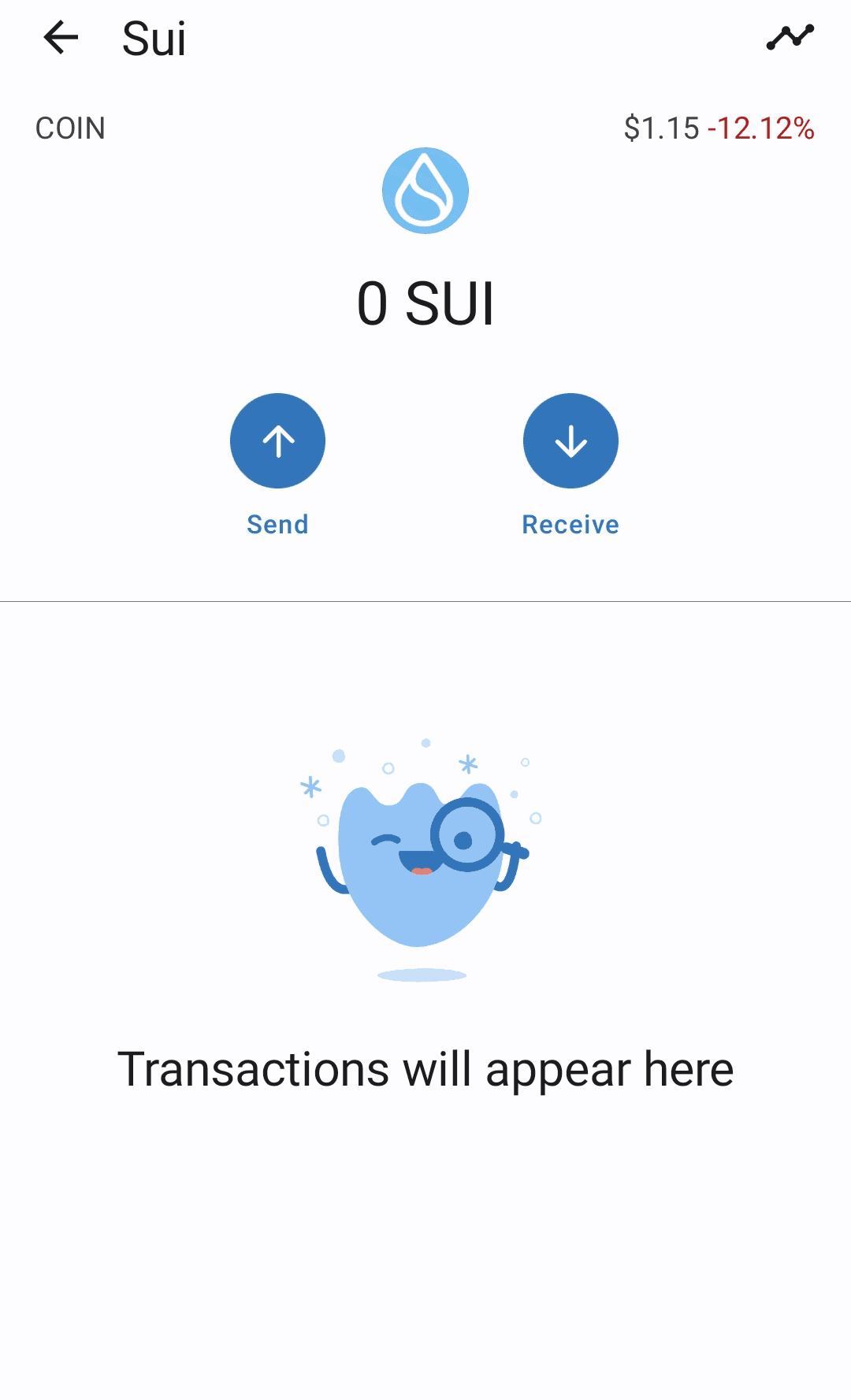Select the COIN label
The height and width of the screenshot is (1400, 851).
[71, 127]
